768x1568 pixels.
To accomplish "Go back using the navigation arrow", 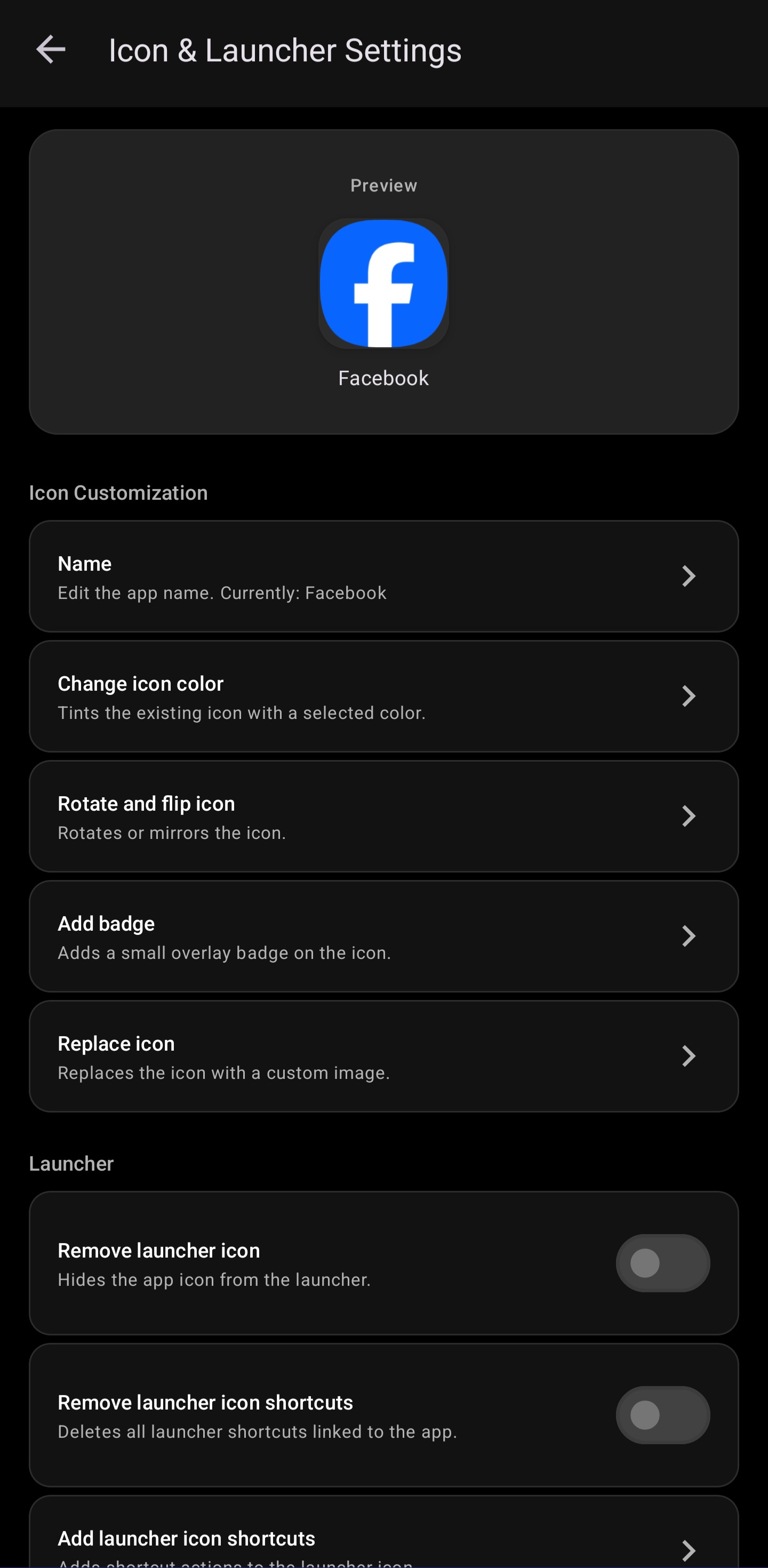I will click(51, 49).
